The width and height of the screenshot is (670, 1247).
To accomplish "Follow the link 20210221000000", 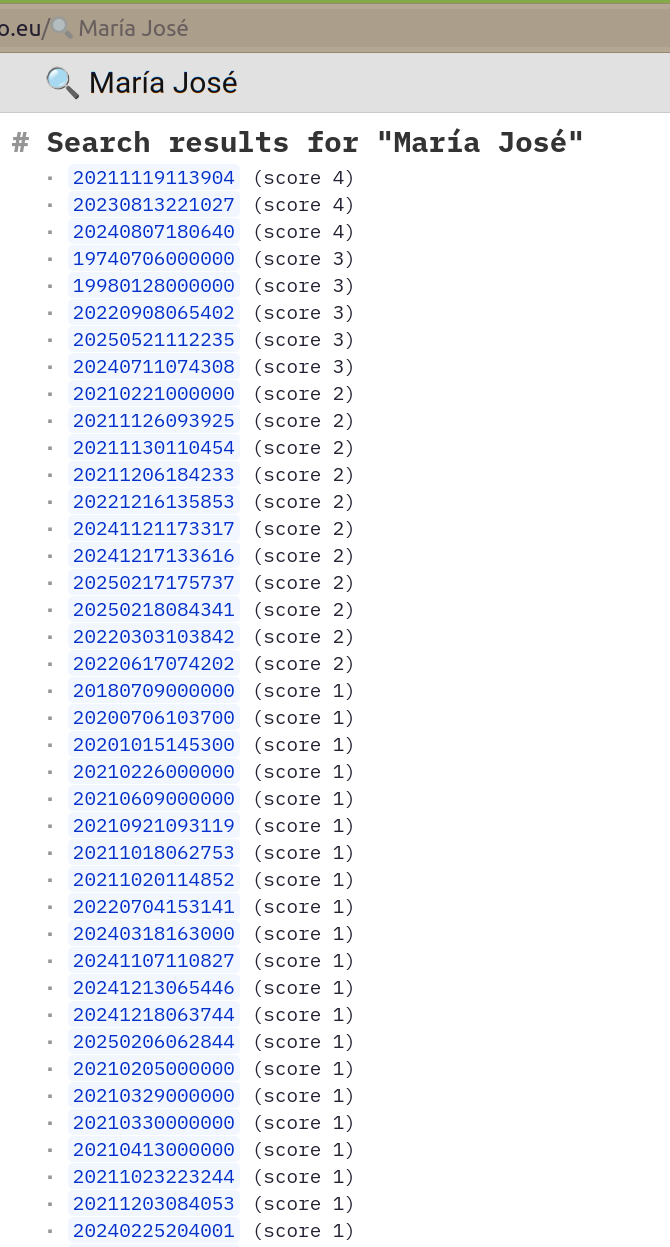I will pos(154,394).
